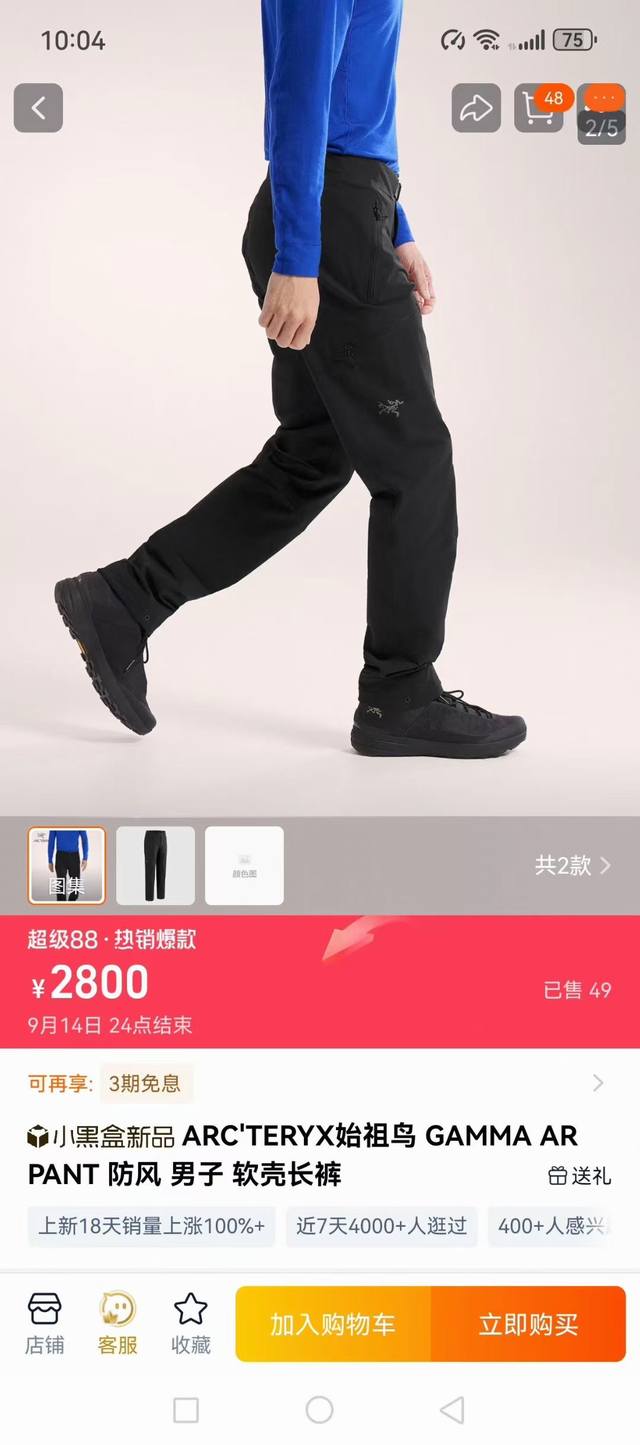Visit the 店铺 store page
This screenshot has width=640, height=1445.
(x=44, y=1323)
